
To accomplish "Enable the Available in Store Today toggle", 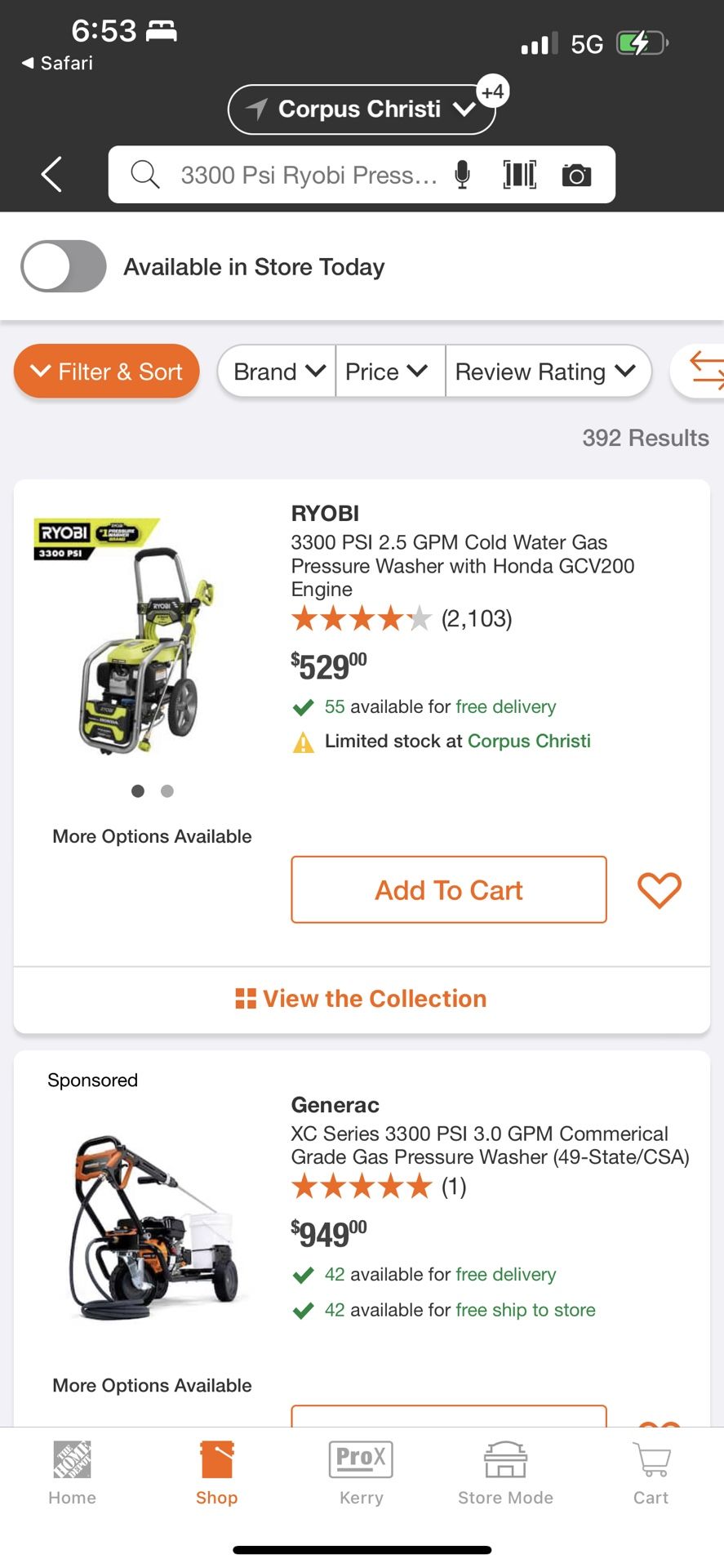I will (x=62, y=266).
